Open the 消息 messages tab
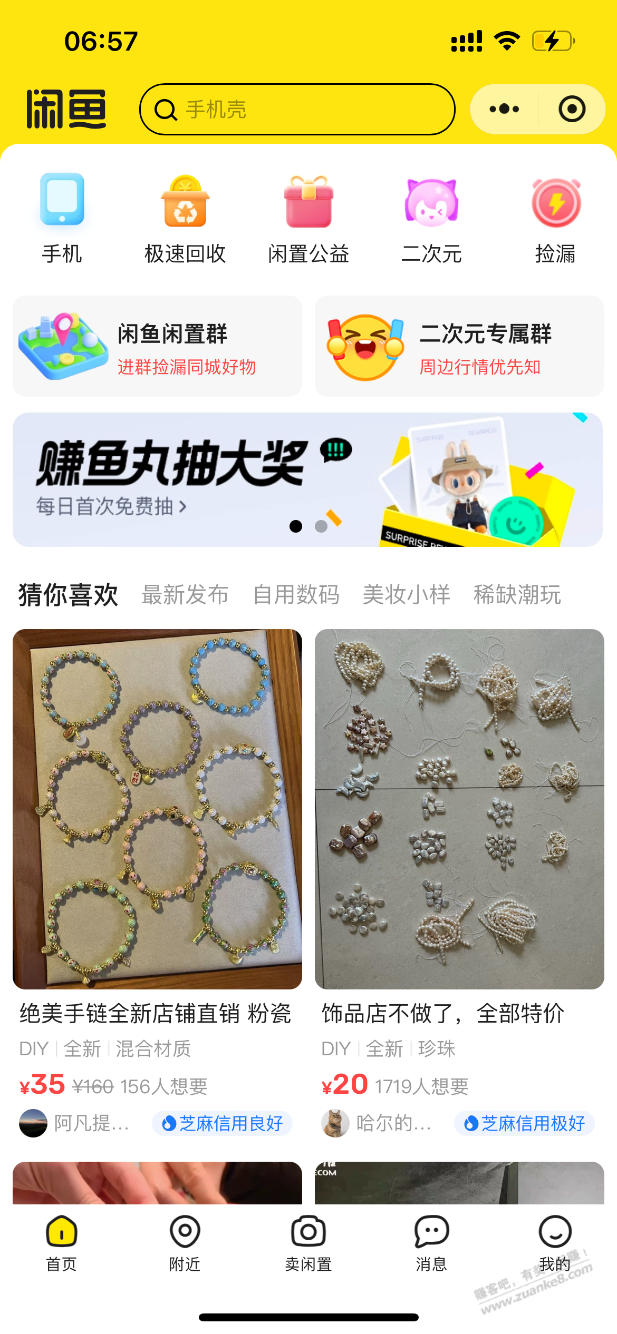617x1334 pixels. [431, 1243]
